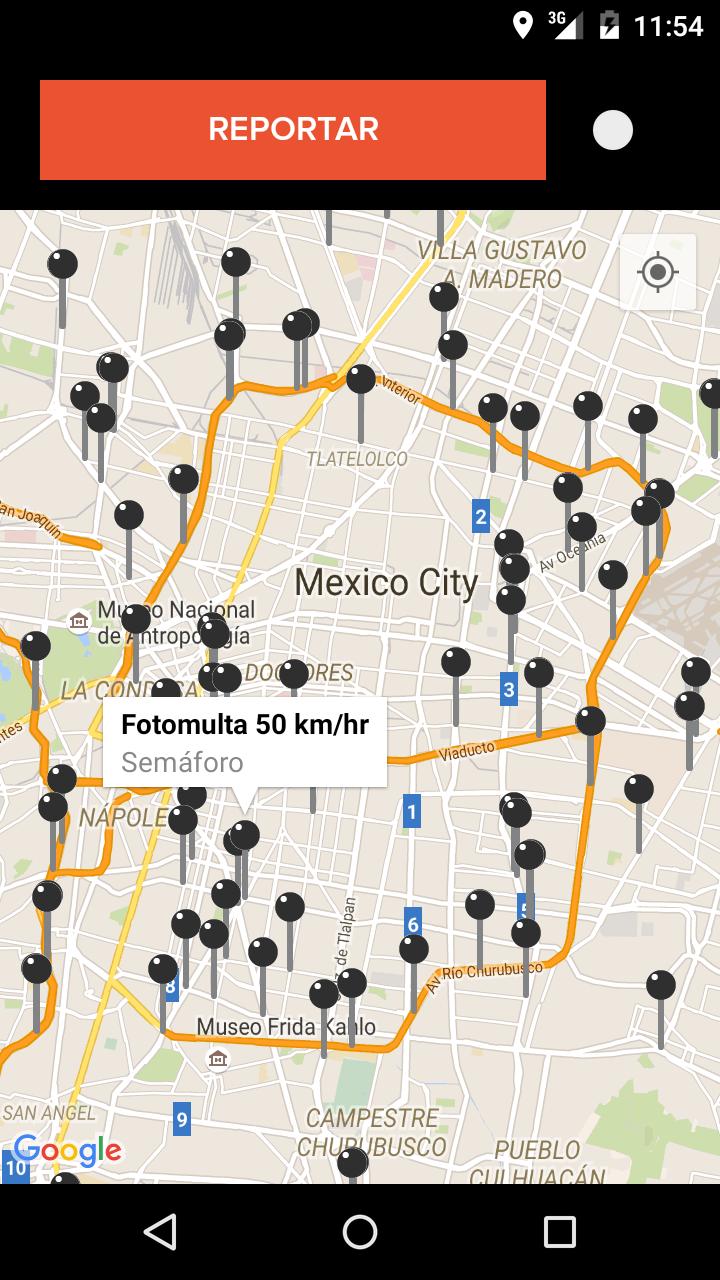The image size is (720, 1280).
Task: Open route marker 9 near San Angel
Action: click(x=182, y=1120)
